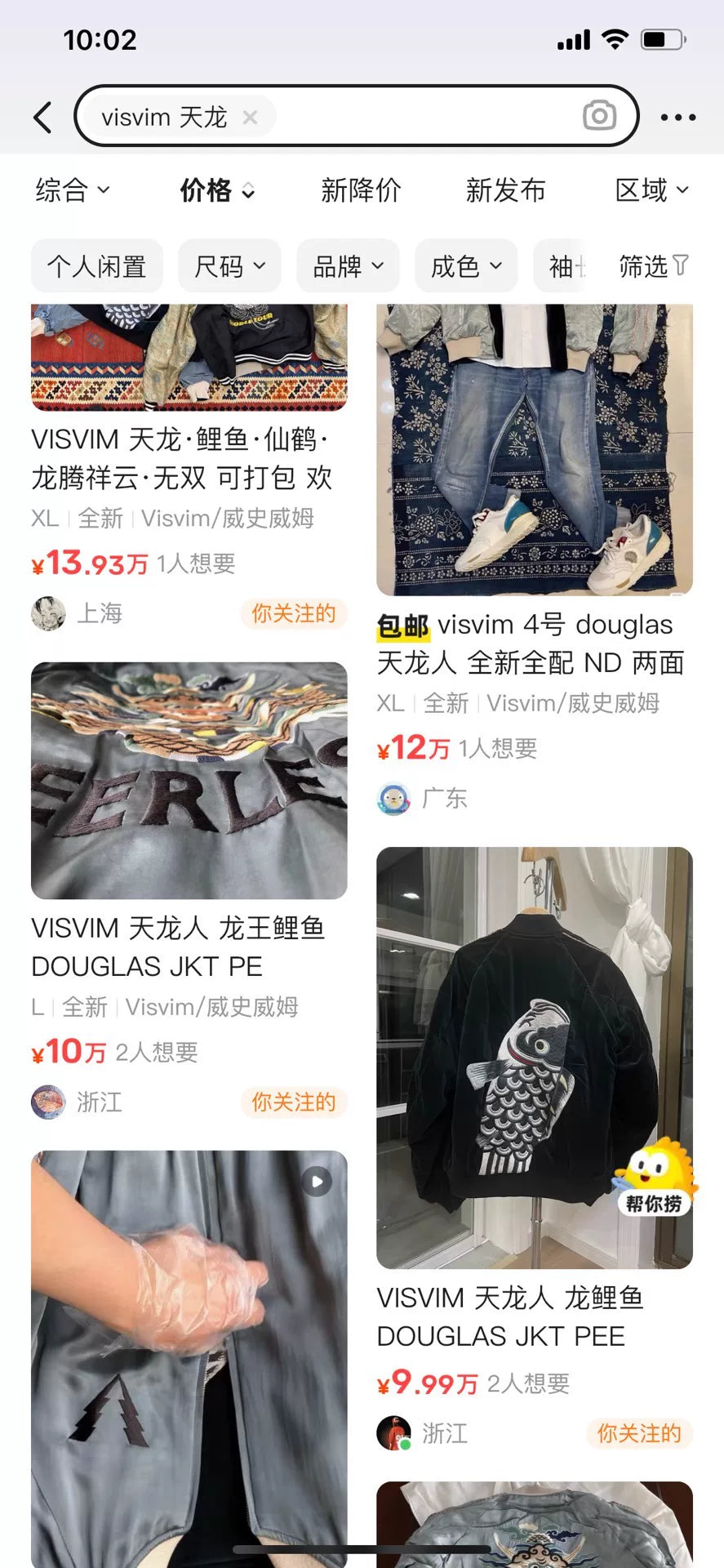Viewport: 724px width, 1568px height.
Task: Open camera image search
Action: point(599,117)
